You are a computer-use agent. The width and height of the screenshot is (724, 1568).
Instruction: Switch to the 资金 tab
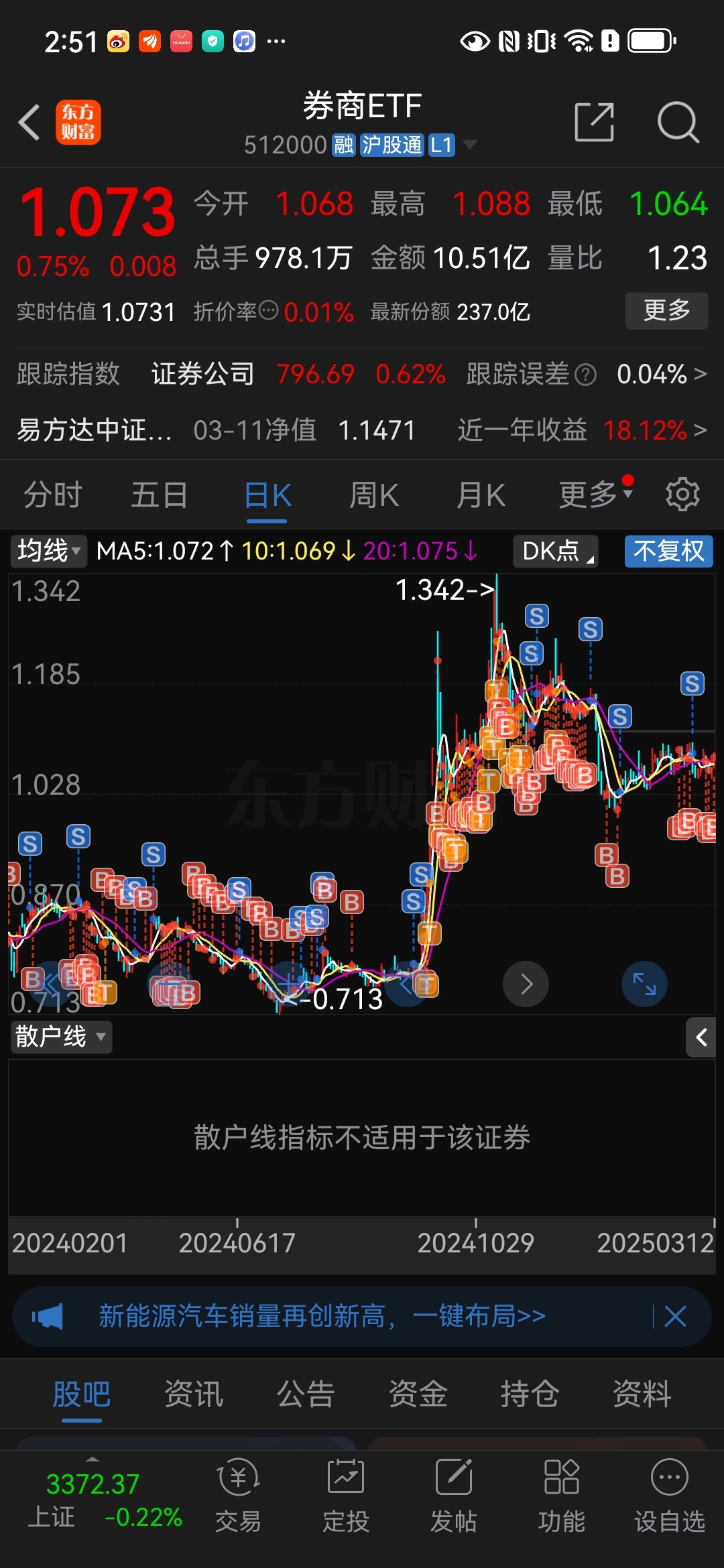pyautogui.click(x=418, y=1394)
